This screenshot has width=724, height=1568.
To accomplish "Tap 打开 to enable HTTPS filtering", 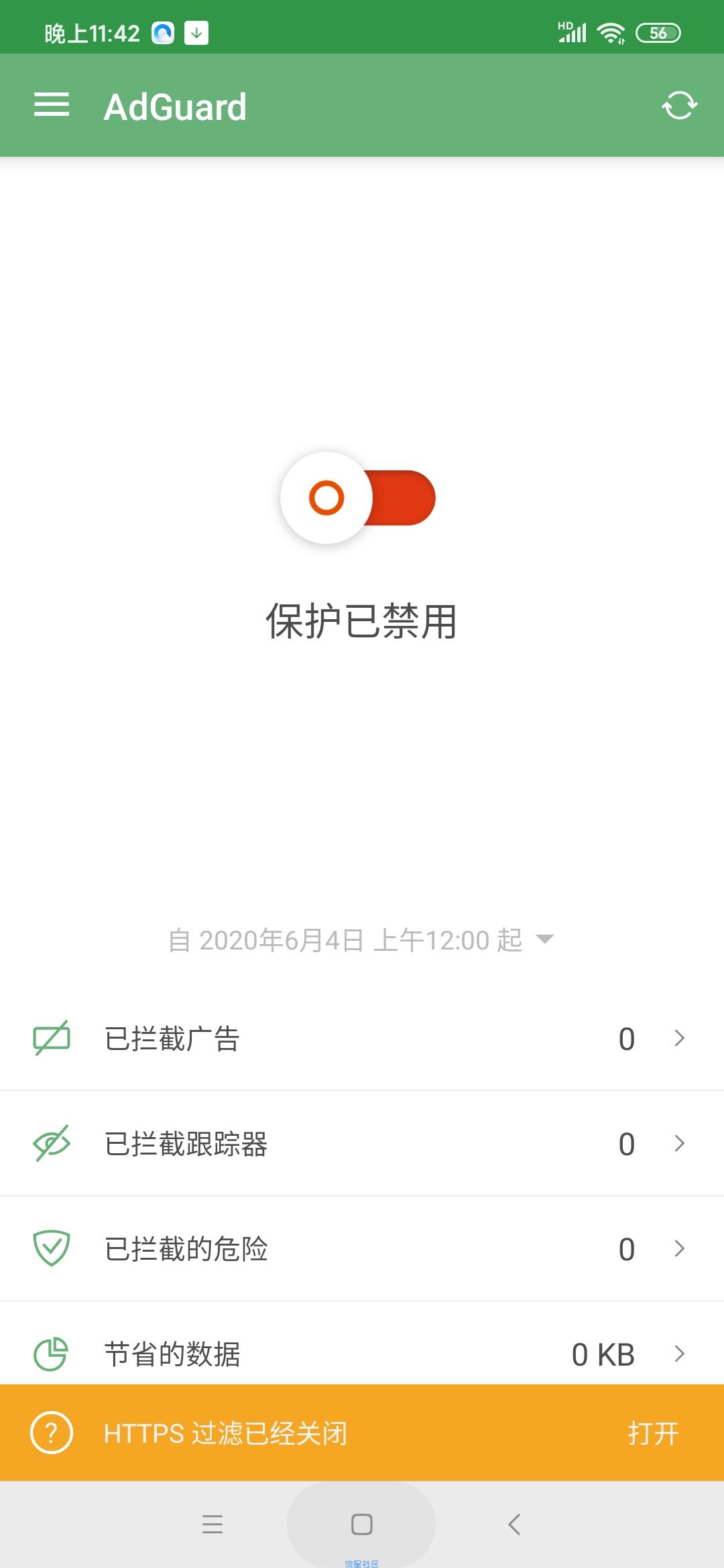I will 654,1433.
